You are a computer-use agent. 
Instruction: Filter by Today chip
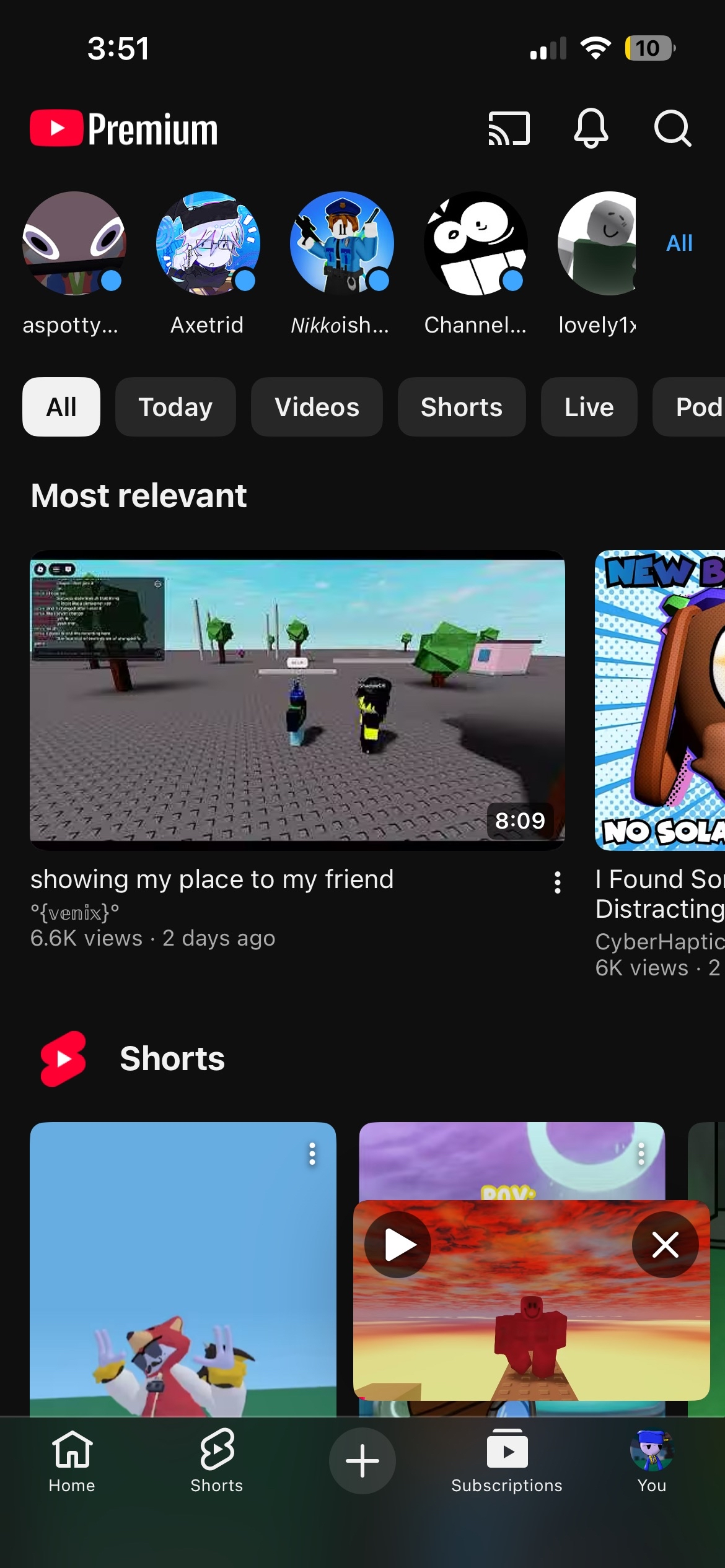click(175, 407)
